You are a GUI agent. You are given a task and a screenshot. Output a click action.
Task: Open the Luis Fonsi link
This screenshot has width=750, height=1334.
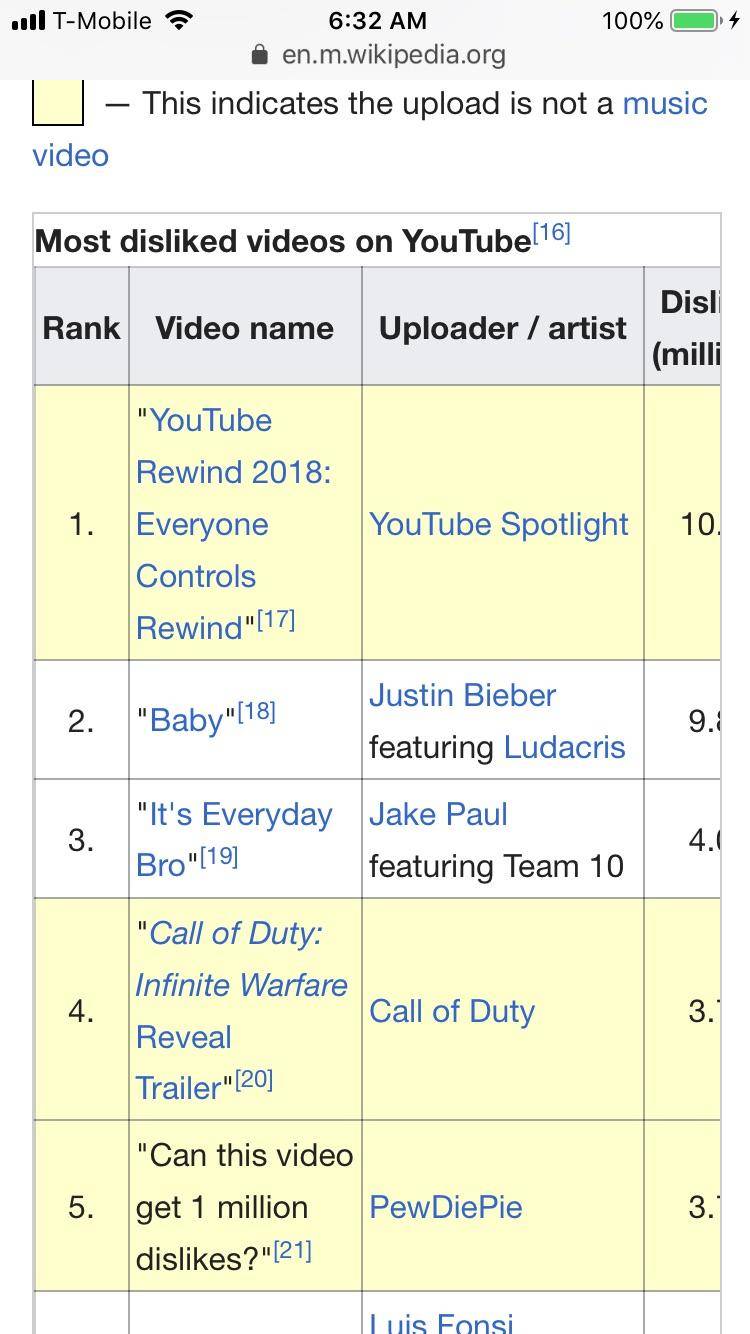click(x=441, y=1322)
